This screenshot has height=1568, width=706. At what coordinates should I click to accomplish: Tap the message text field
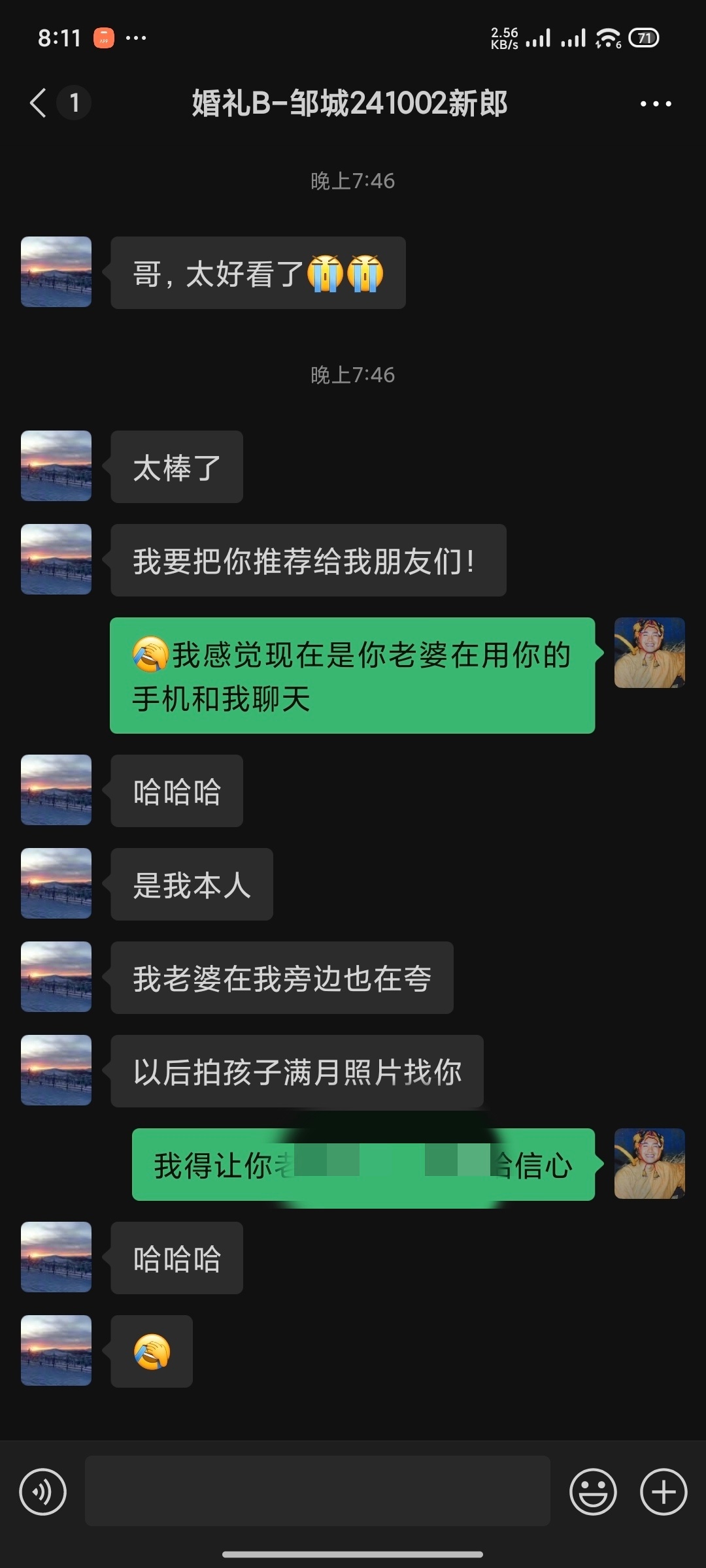[x=318, y=1492]
